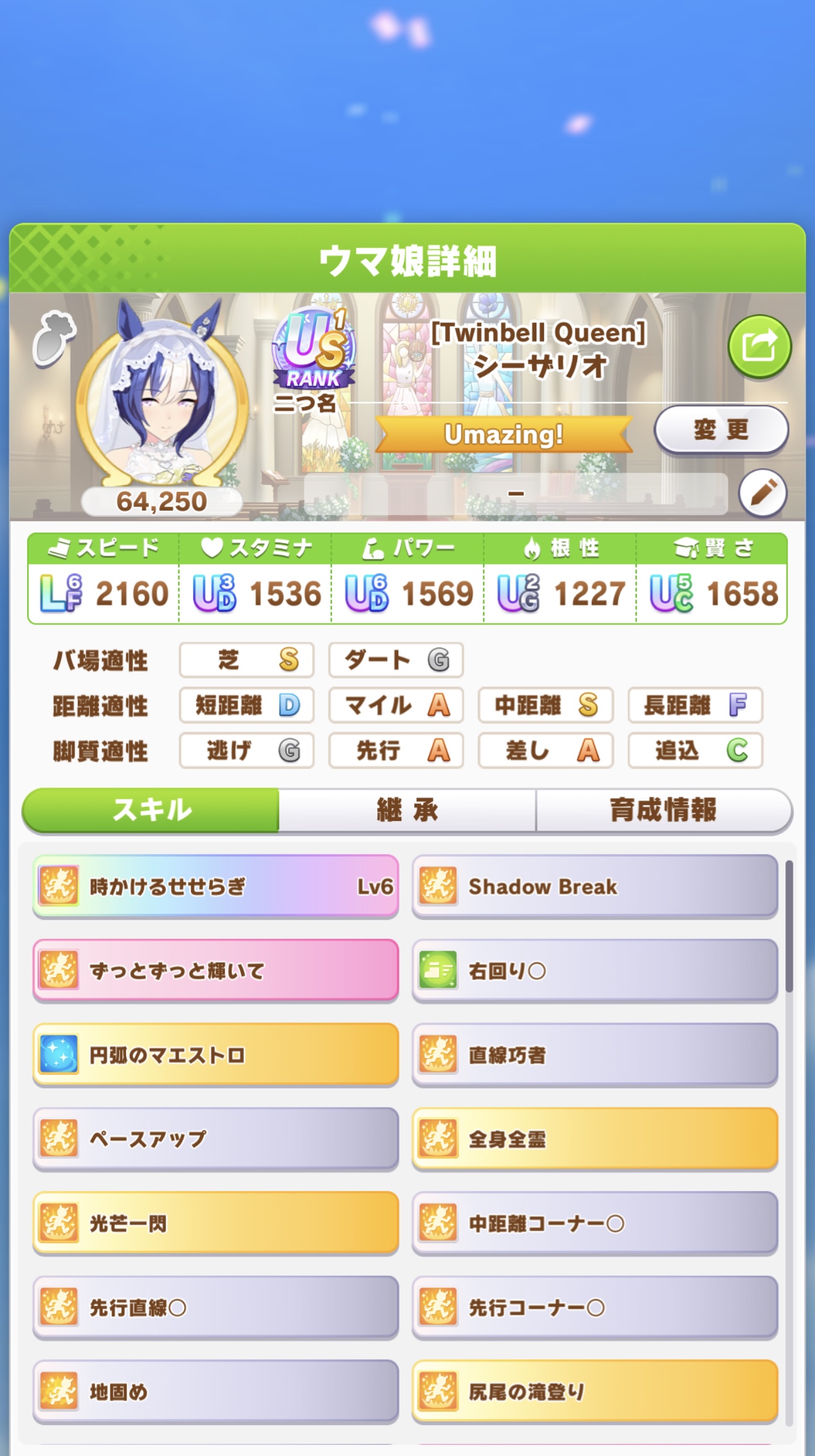This screenshot has height=1456, width=815.
Task: Tap the green share button
Action: (759, 346)
